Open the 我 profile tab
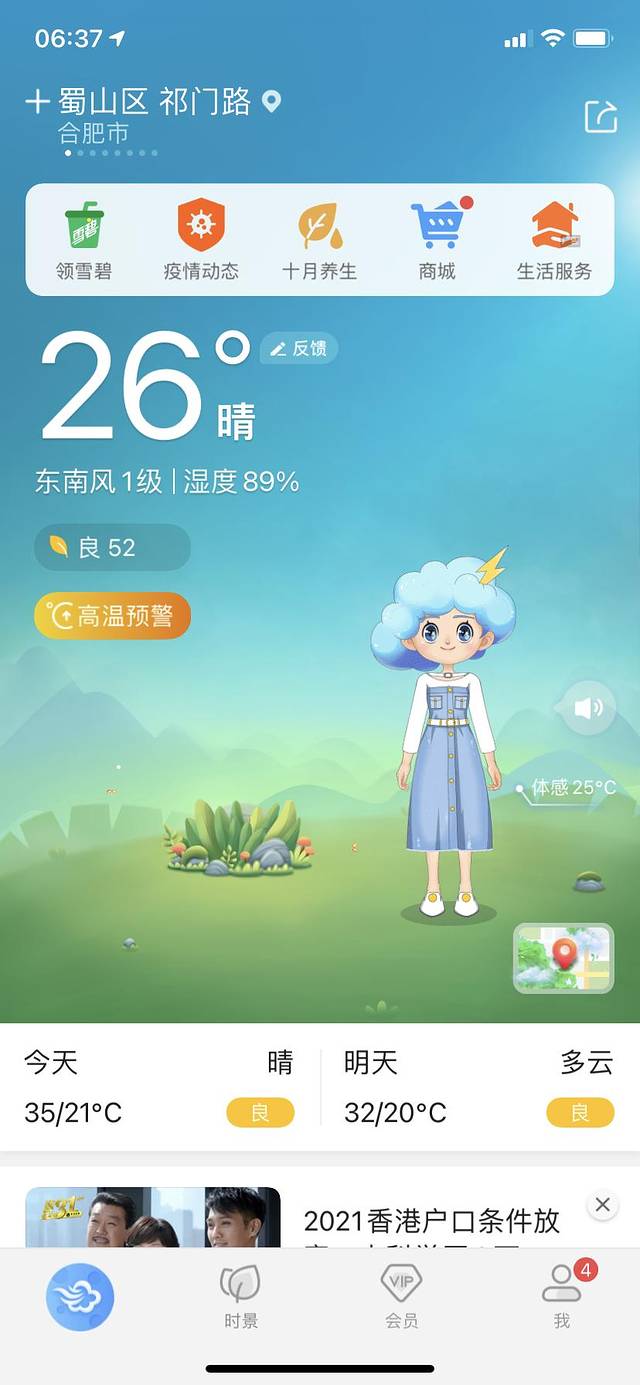 (x=562, y=1297)
